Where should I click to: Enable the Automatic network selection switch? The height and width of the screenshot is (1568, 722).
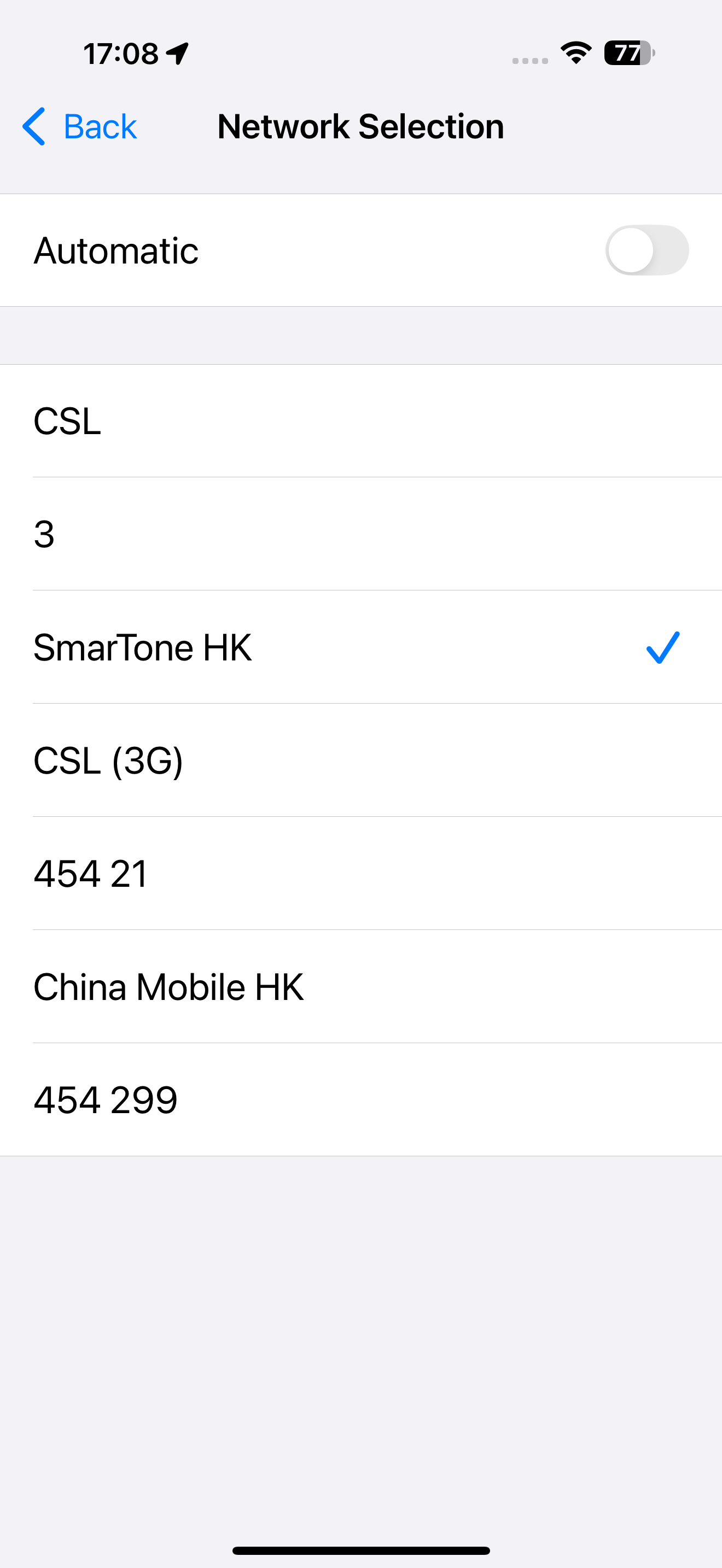coord(647,250)
